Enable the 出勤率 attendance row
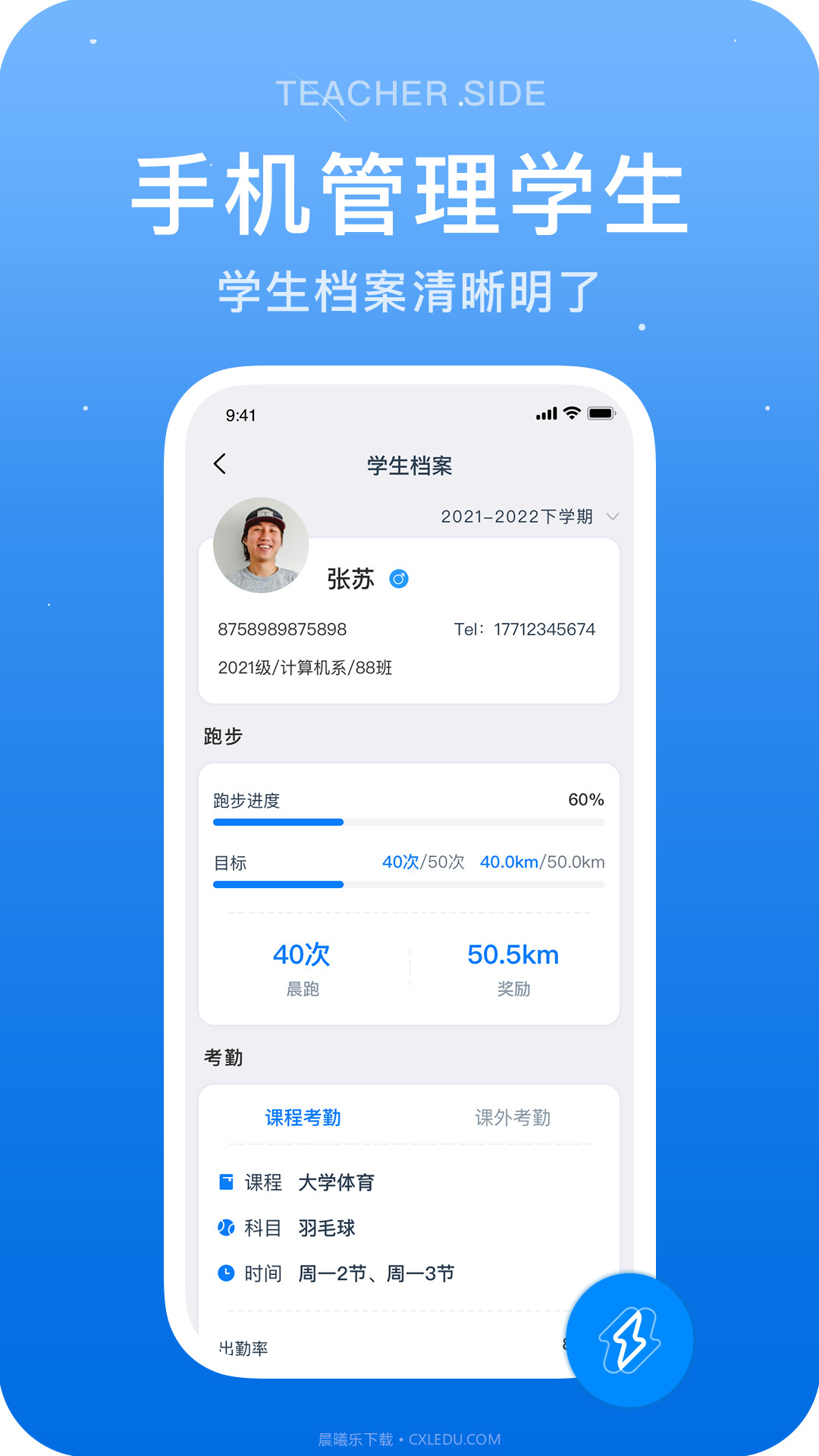 point(244,1348)
